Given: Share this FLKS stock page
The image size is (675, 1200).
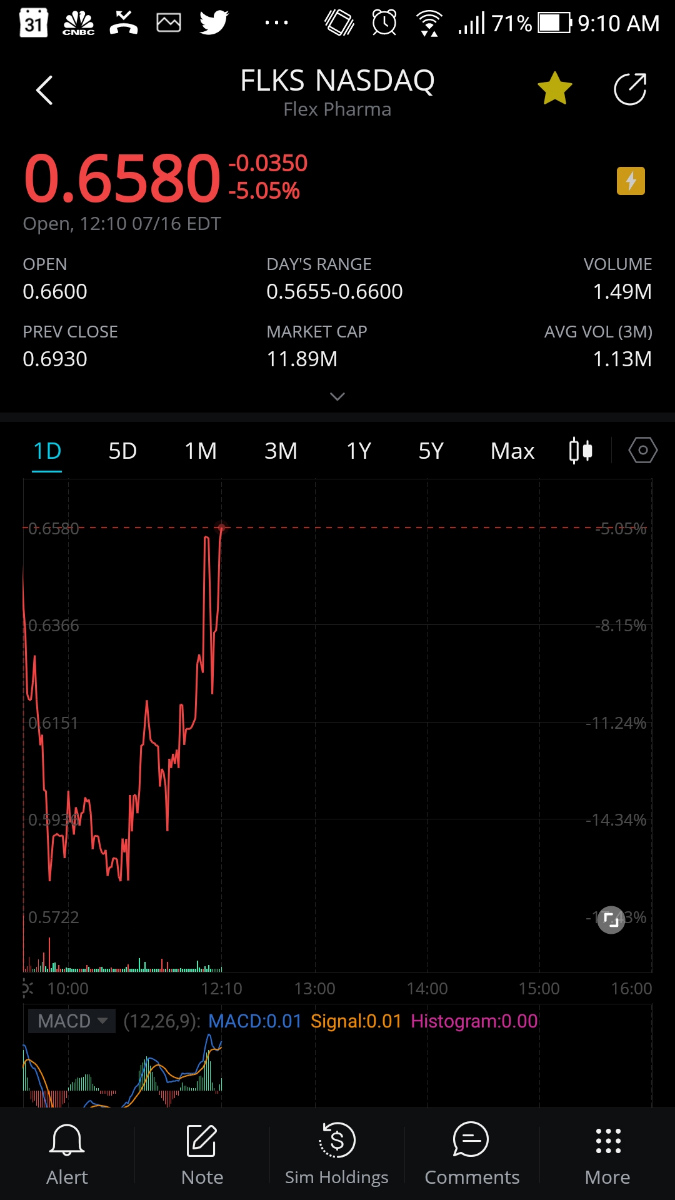Looking at the screenshot, I should [x=630, y=90].
